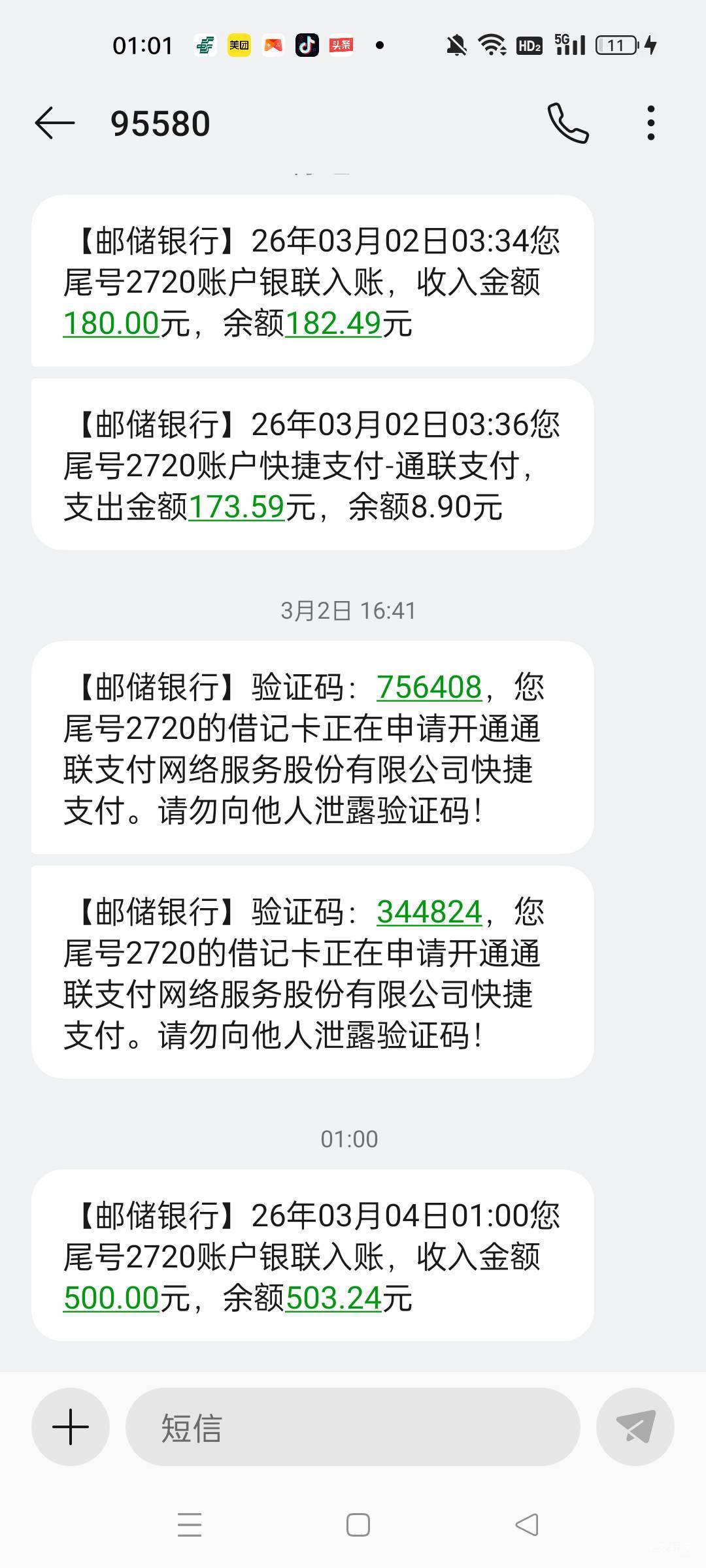Open the plus attachment button
The width and height of the screenshot is (706, 1568).
tap(71, 1427)
